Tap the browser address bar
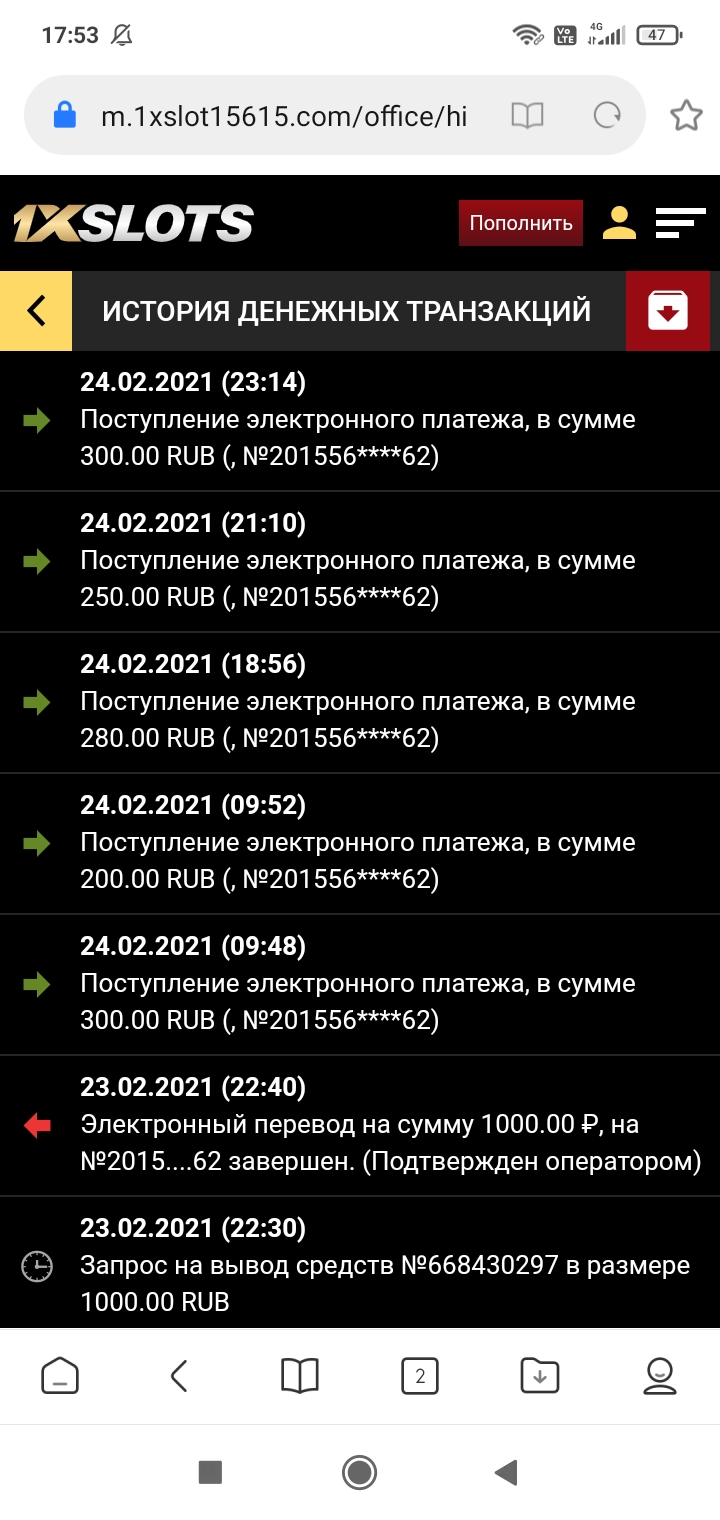 coord(285,116)
